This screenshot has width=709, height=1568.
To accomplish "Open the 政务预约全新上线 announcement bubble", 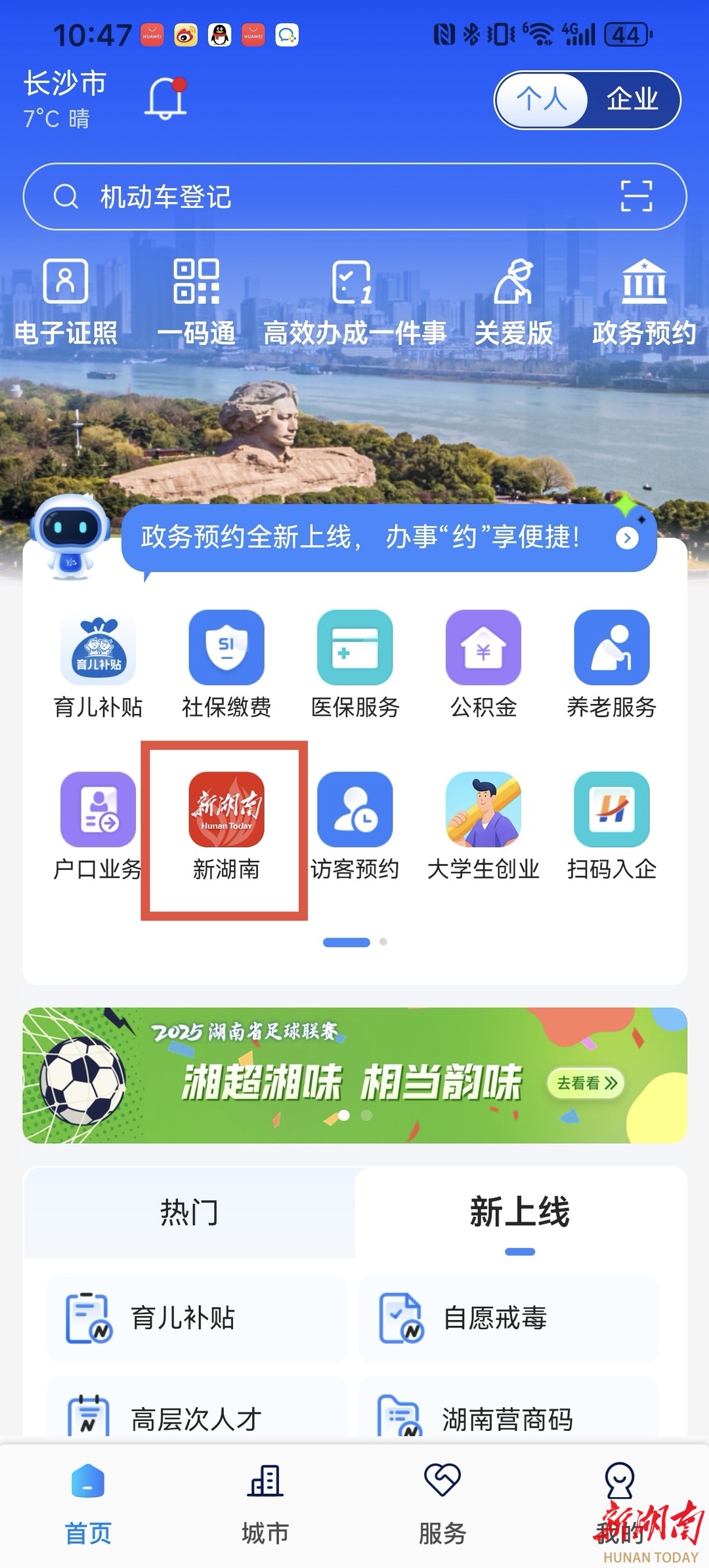I will pyautogui.click(x=389, y=538).
